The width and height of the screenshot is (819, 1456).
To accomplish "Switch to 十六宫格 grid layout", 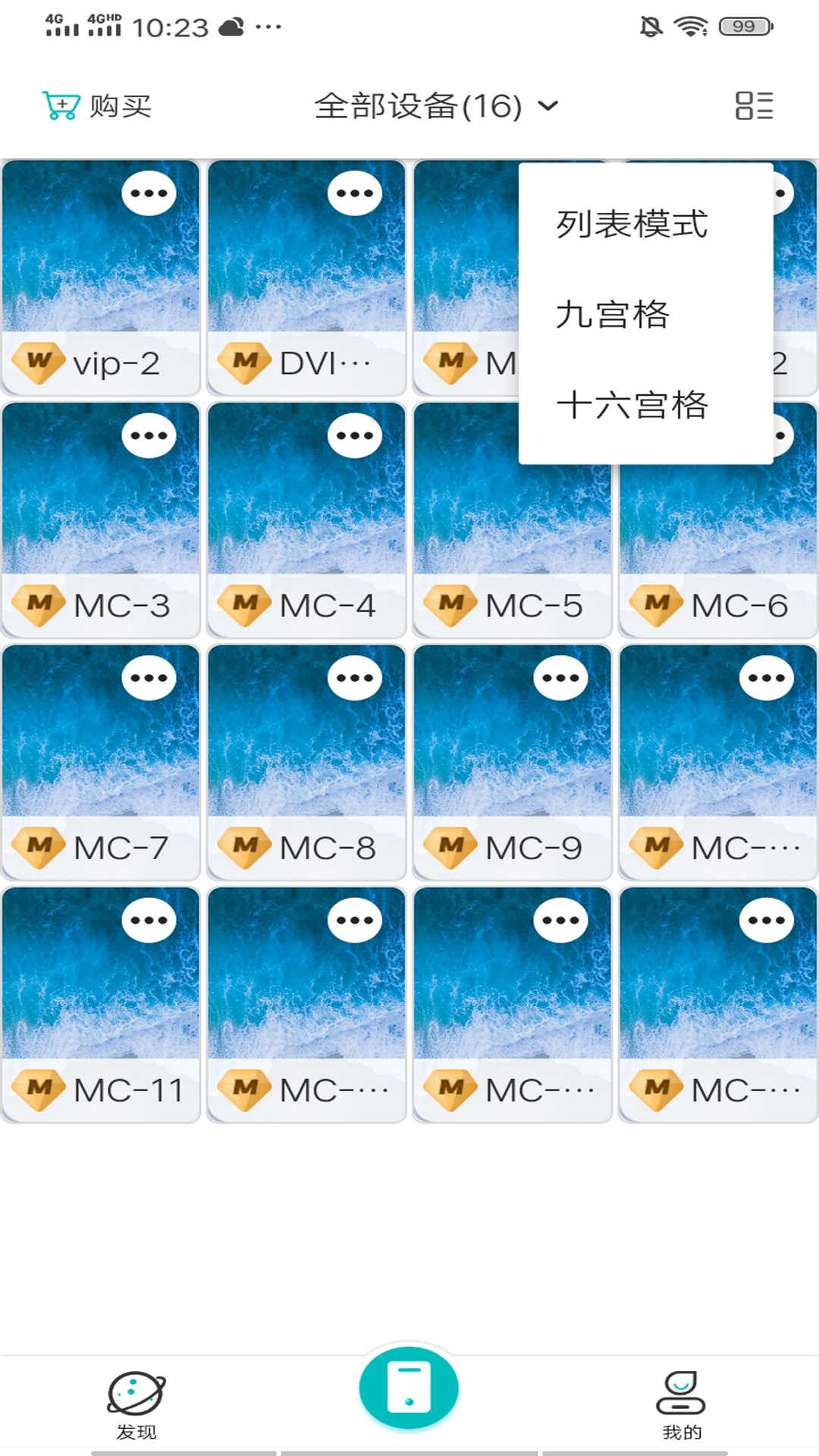I will (x=631, y=405).
